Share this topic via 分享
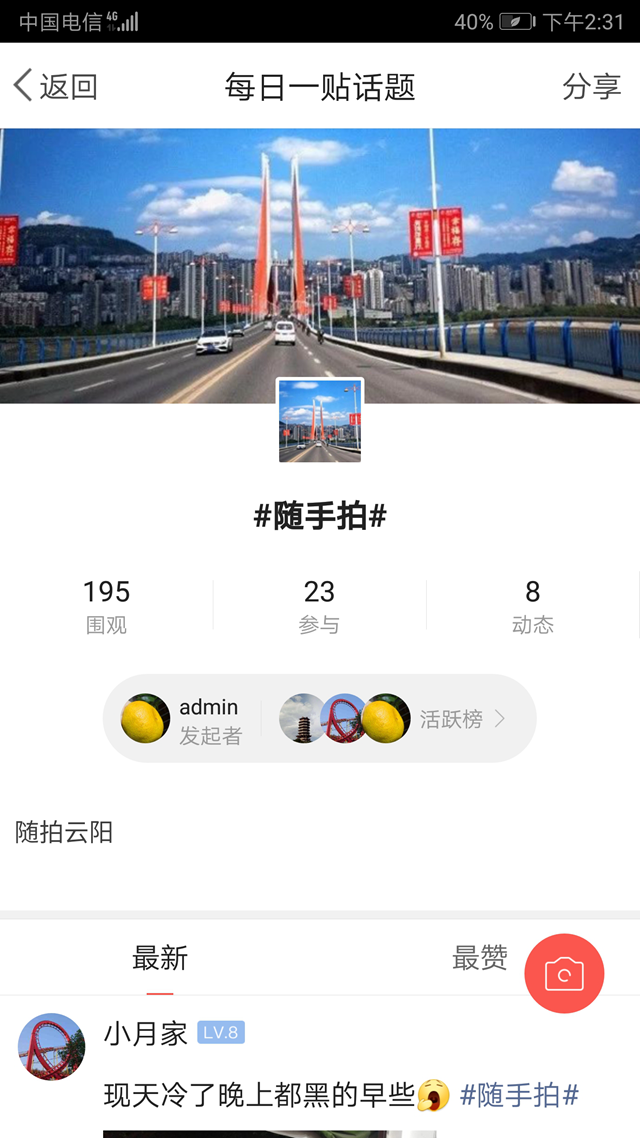This screenshot has height=1138, width=640. [x=591, y=86]
